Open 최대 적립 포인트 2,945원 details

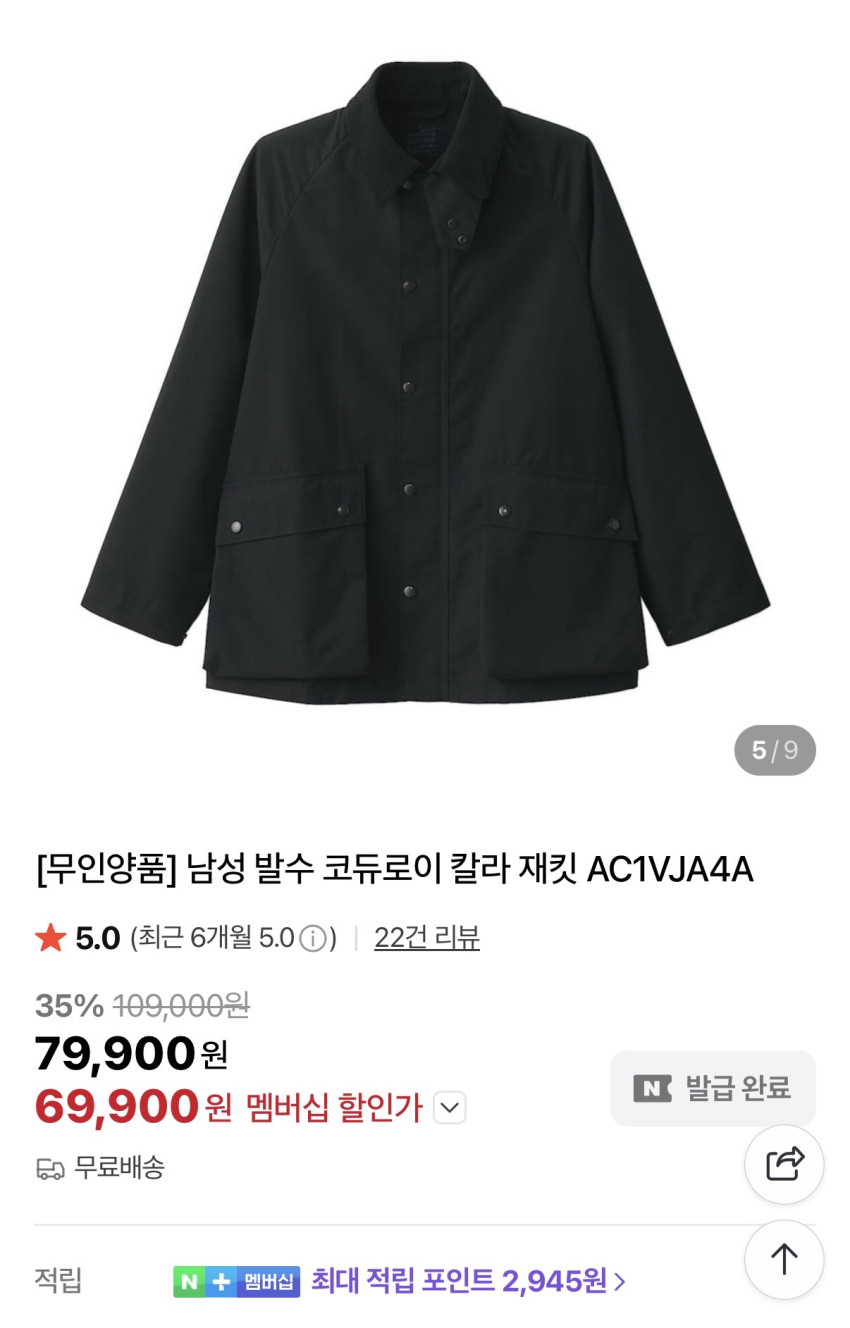point(468,1281)
